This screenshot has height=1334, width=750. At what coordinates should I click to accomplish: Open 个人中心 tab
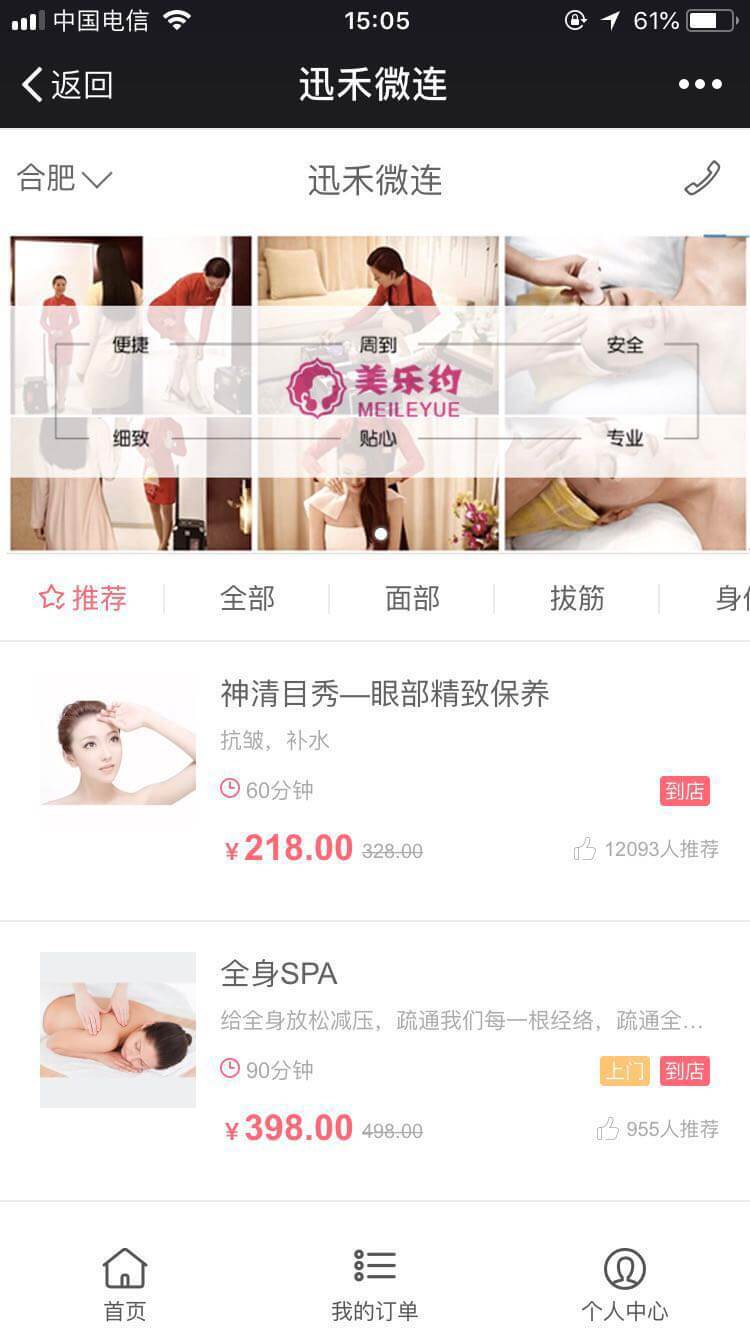[625, 1284]
